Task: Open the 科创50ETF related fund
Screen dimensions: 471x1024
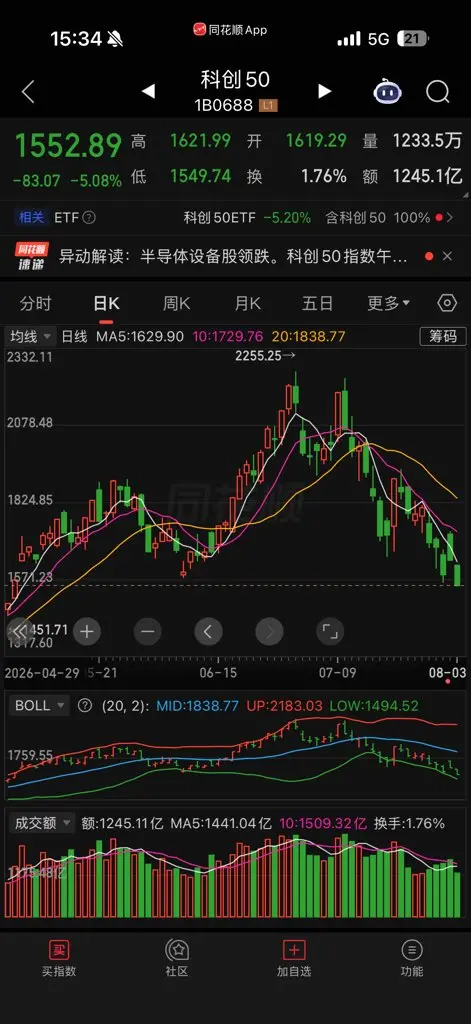Action: (247, 217)
